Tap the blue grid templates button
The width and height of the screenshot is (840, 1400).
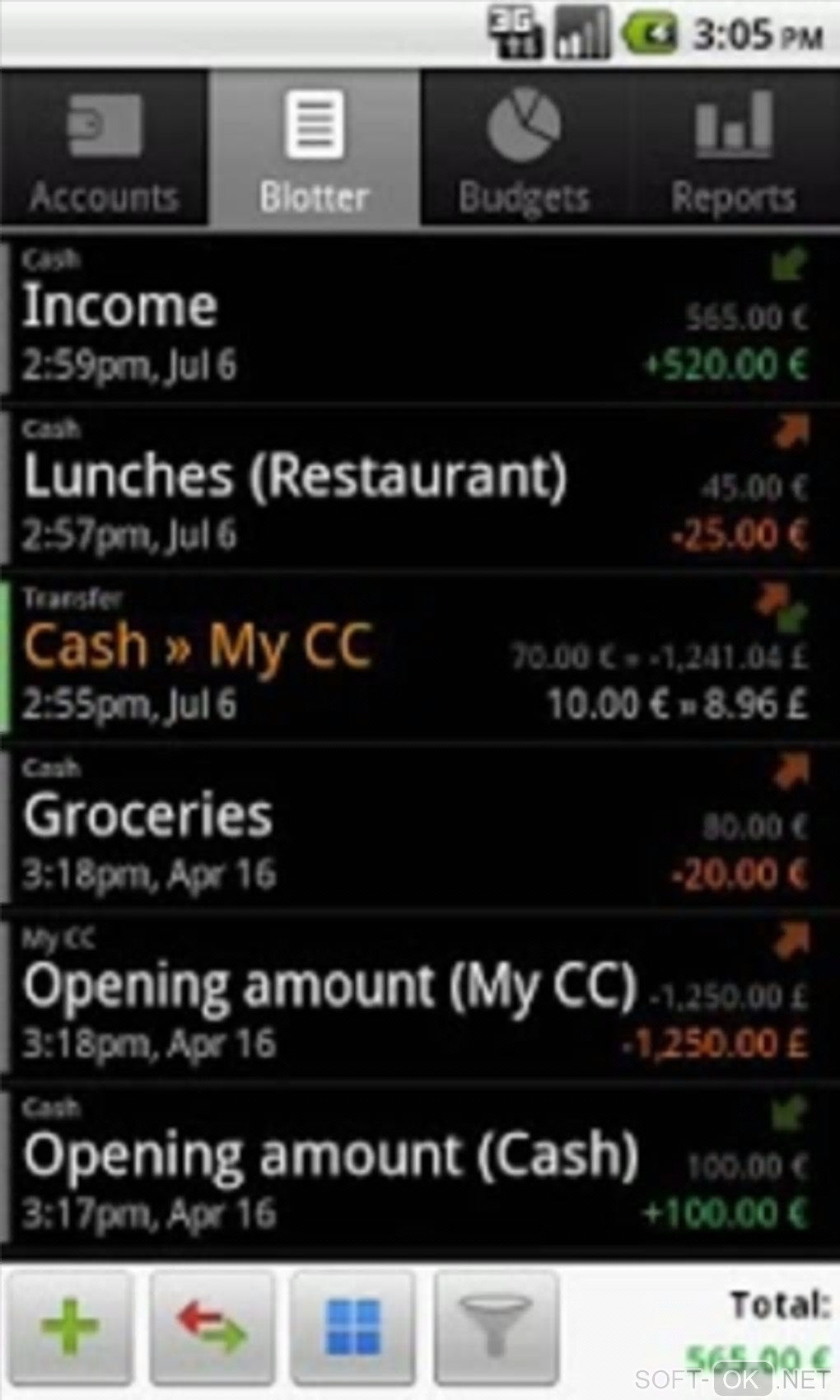point(353,1328)
